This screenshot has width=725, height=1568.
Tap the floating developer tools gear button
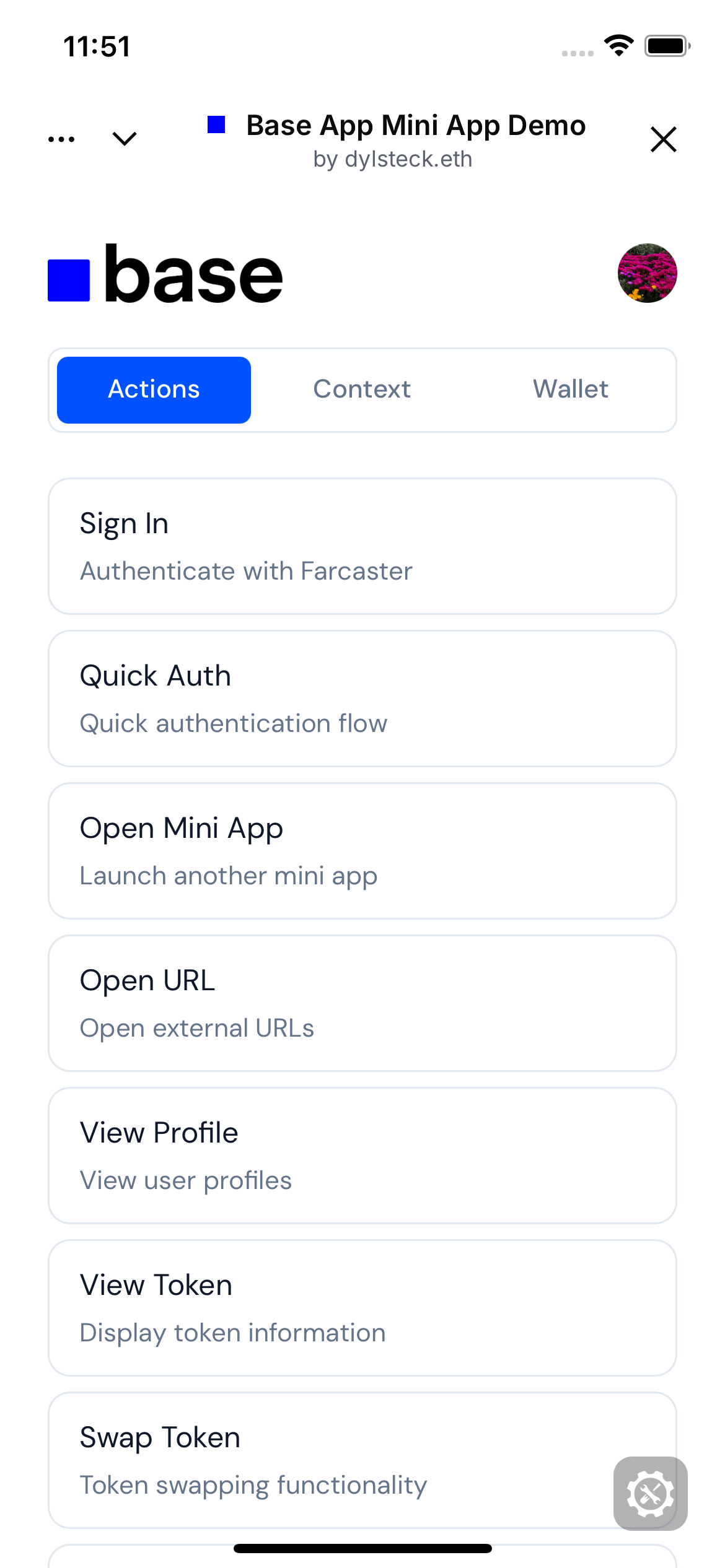point(651,1494)
